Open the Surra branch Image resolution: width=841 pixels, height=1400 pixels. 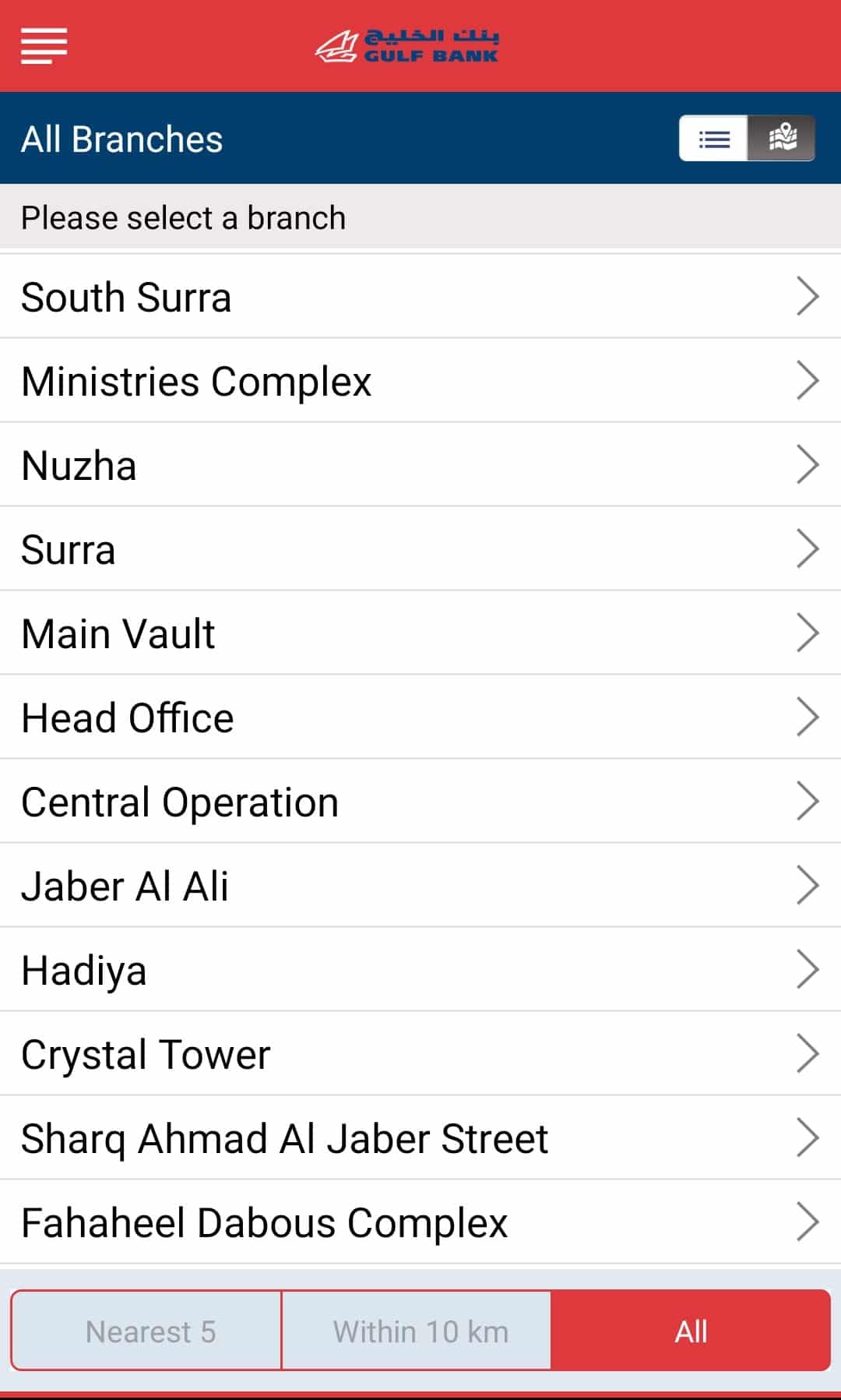click(x=420, y=549)
